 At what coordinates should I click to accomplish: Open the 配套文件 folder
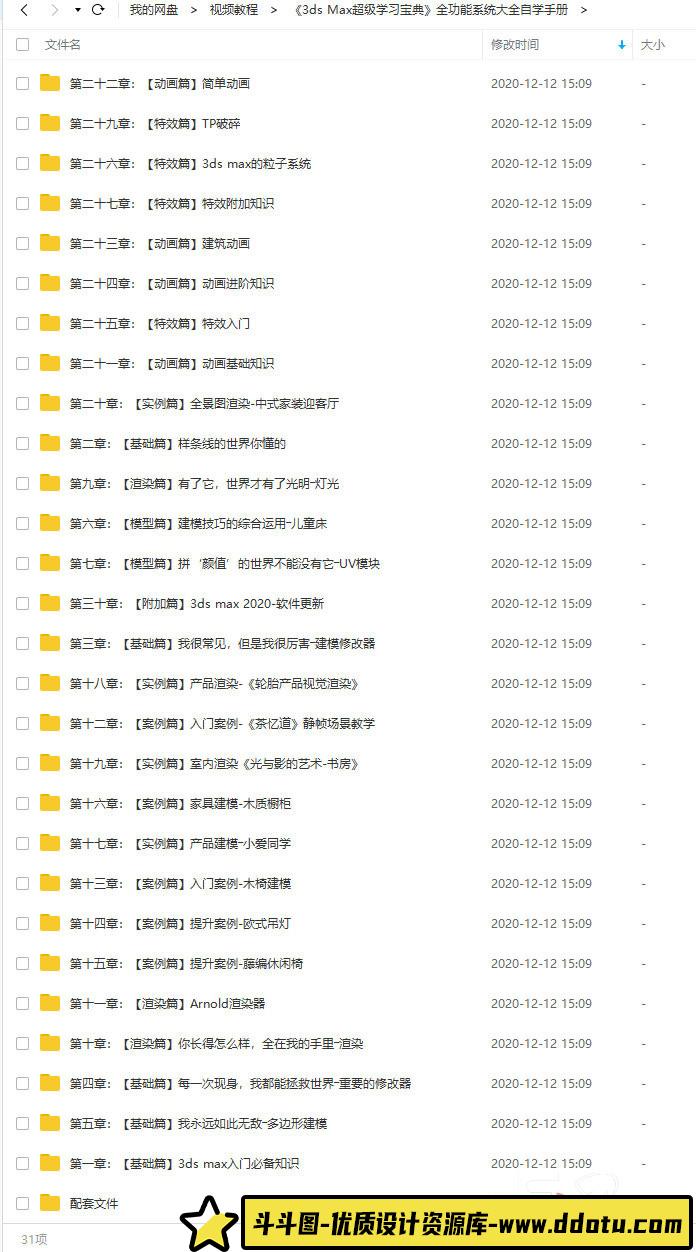93,1204
